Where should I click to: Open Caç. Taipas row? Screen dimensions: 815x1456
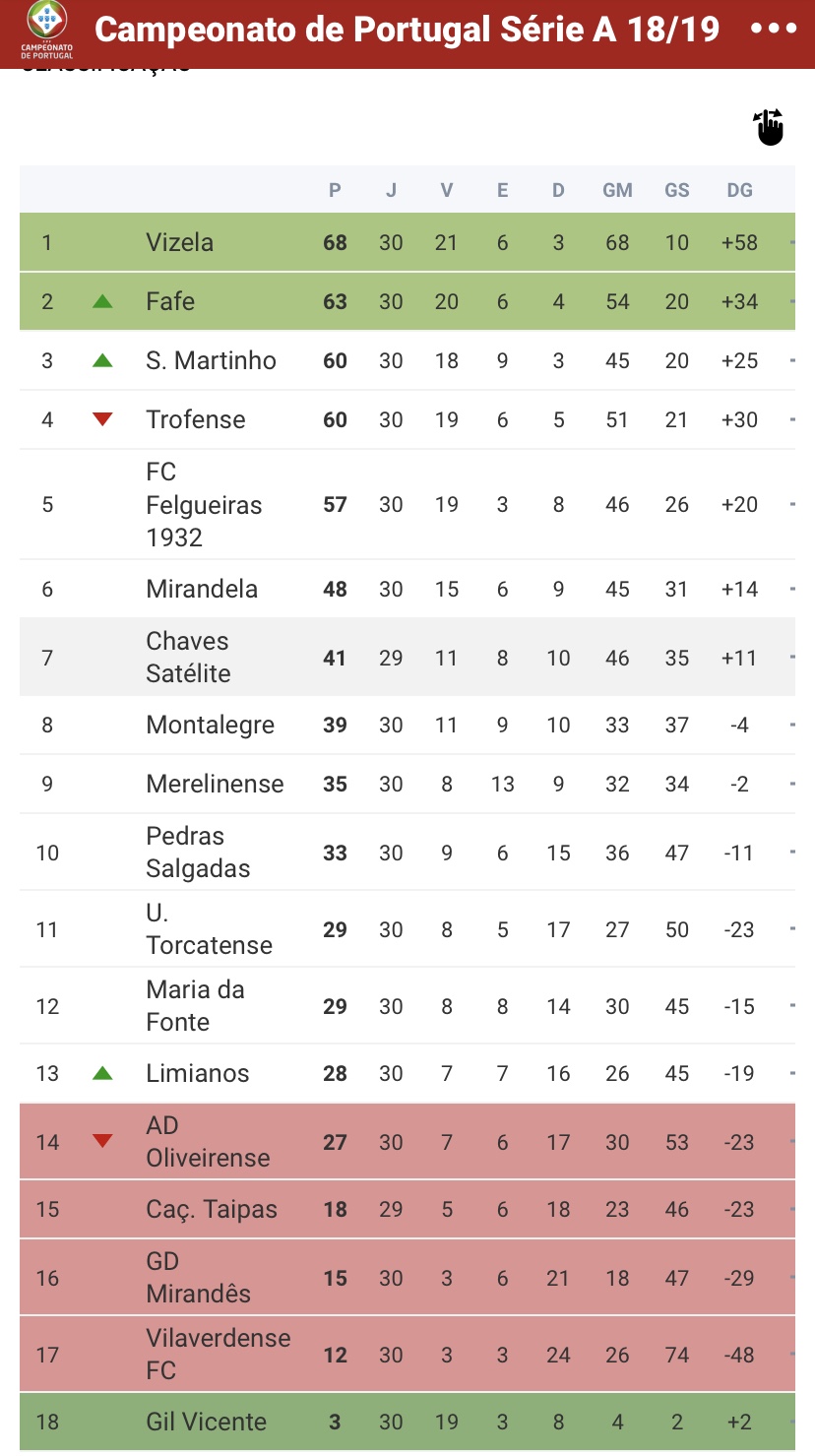point(407,1209)
